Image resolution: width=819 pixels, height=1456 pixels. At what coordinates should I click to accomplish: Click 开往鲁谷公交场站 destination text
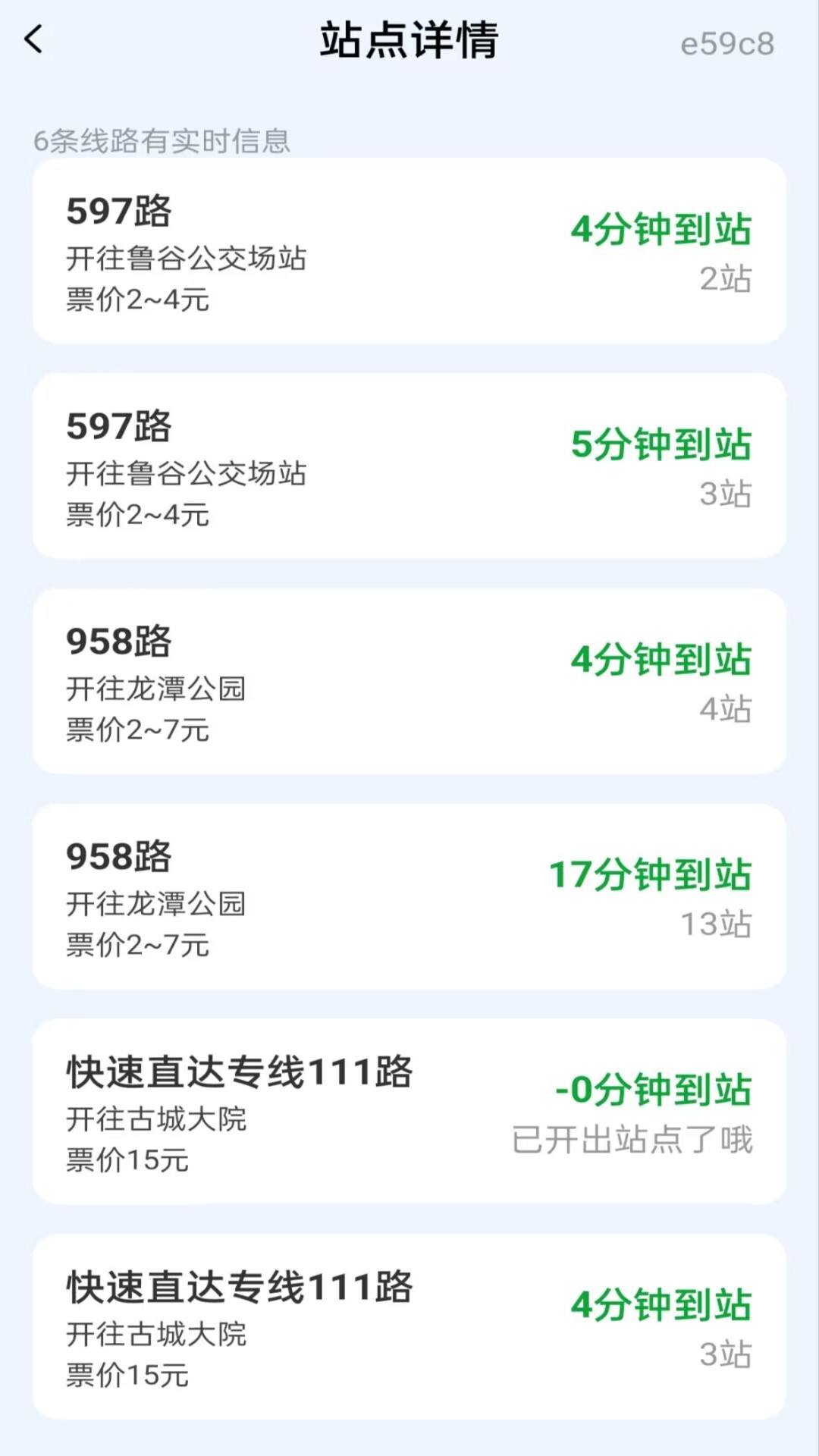186,258
